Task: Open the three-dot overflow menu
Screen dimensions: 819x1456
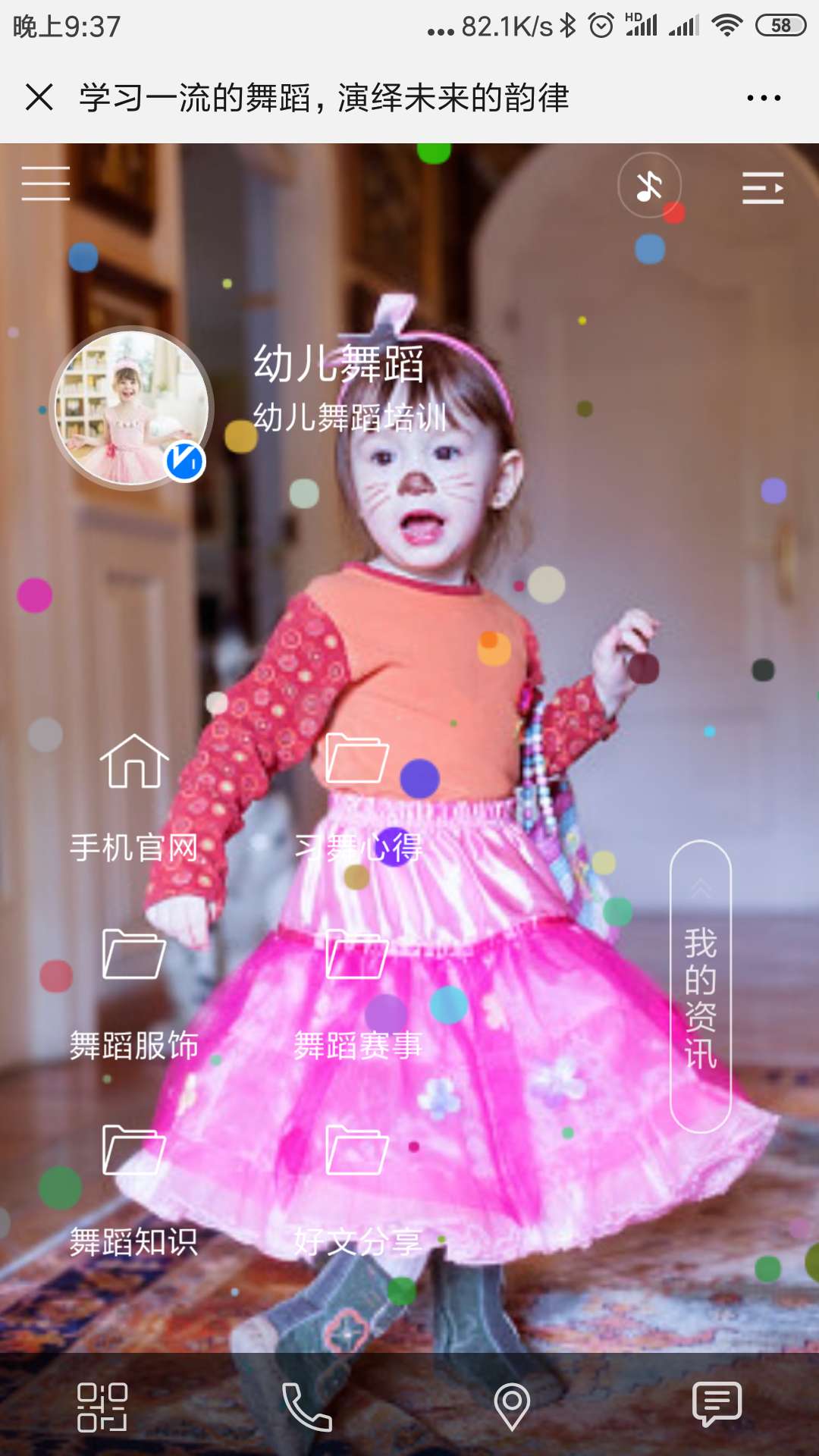Action: [x=763, y=98]
